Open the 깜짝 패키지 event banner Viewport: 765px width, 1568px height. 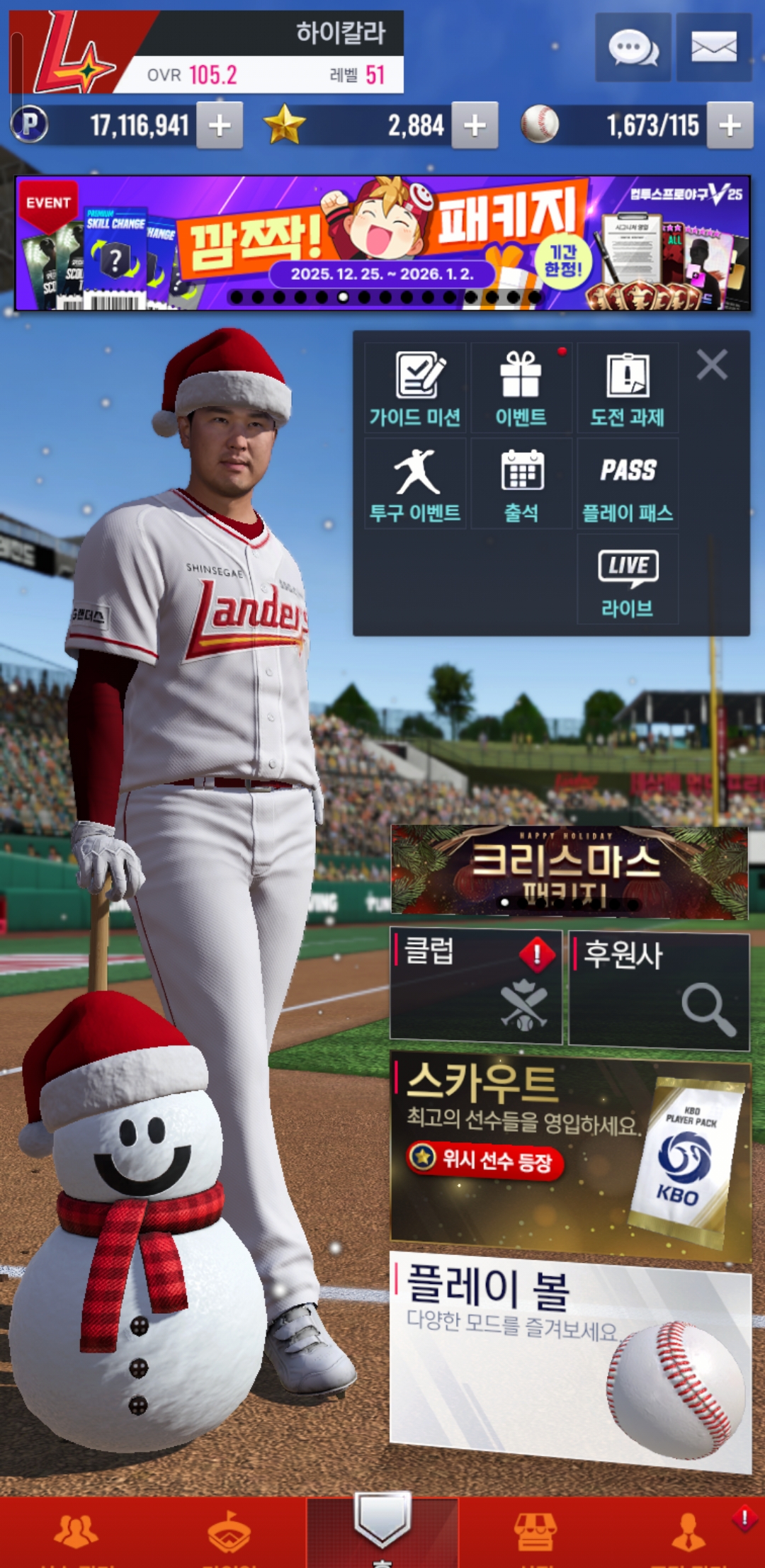click(382, 243)
